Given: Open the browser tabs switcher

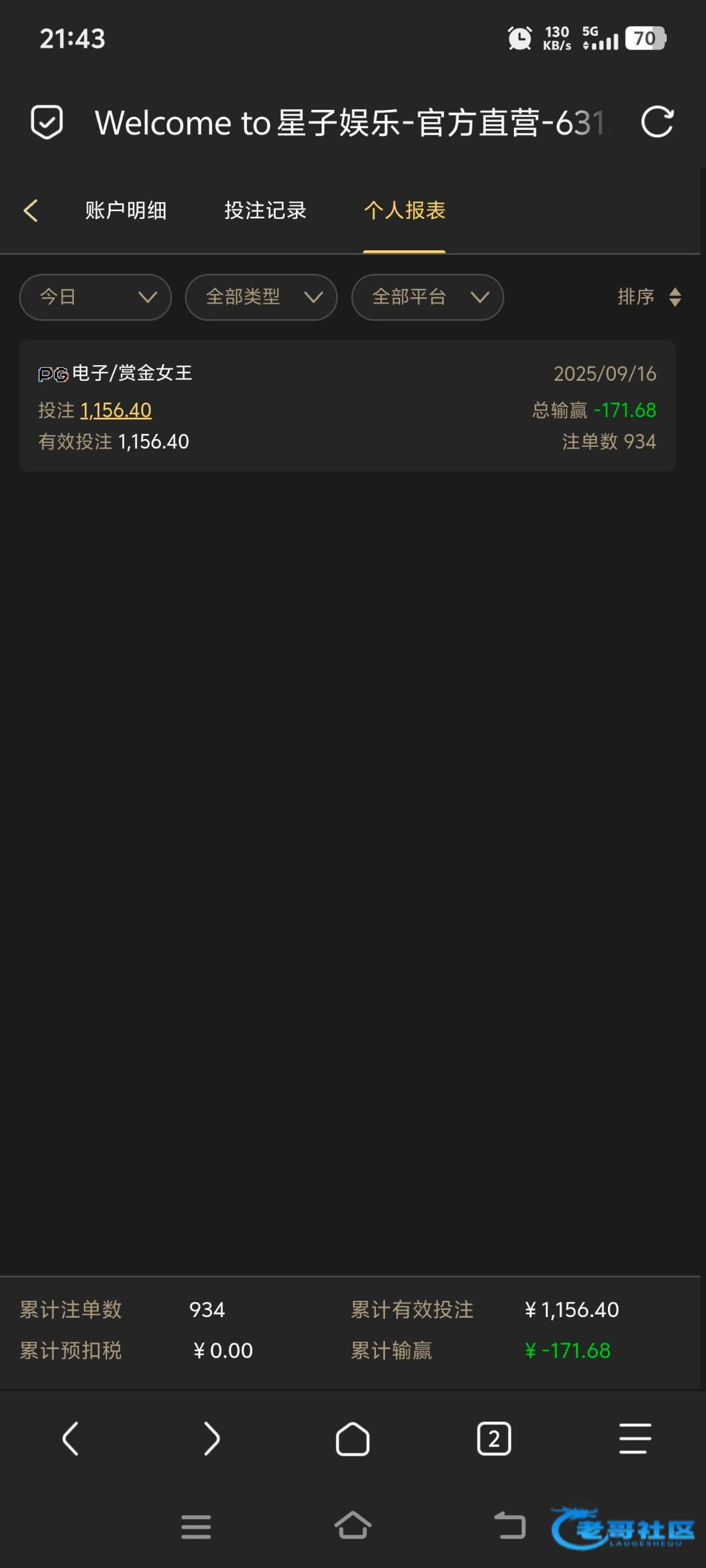Looking at the screenshot, I should 494,1439.
